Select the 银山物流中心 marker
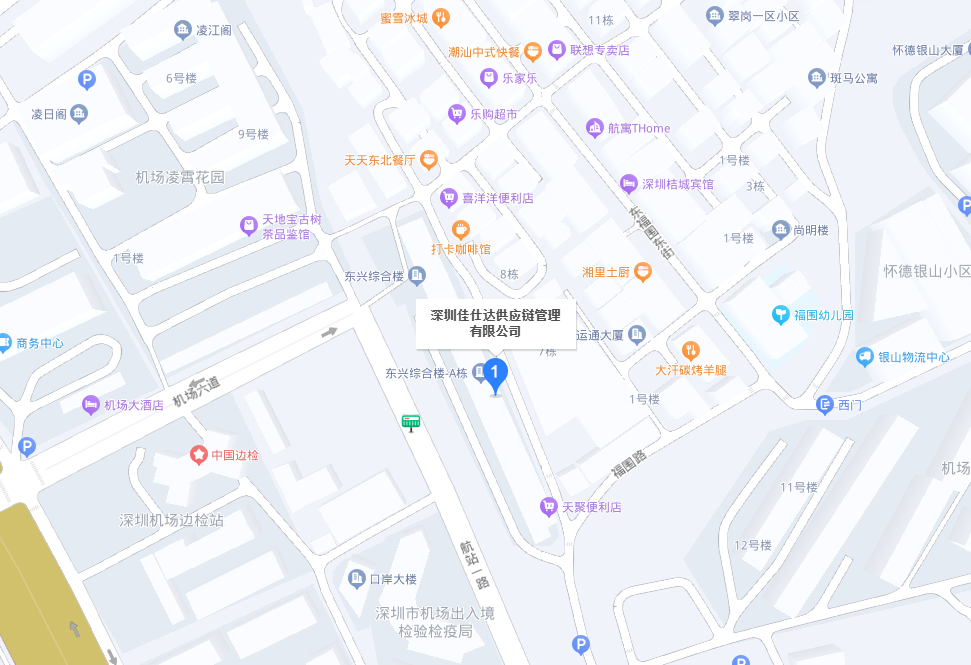Image resolution: width=971 pixels, height=665 pixels. pyautogui.click(x=865, y=357)
